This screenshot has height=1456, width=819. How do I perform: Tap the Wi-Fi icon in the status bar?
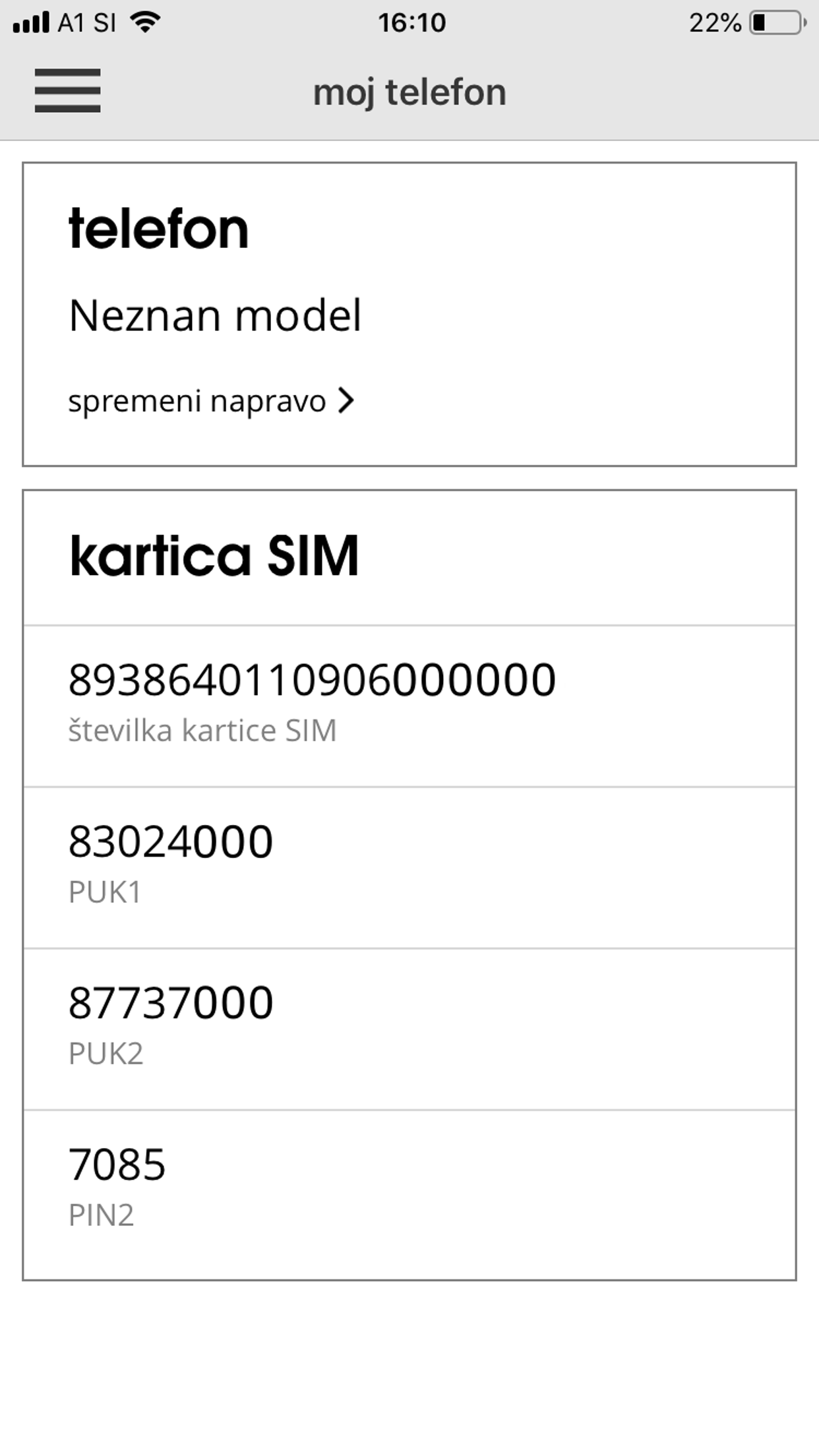[x=144, y=22]
